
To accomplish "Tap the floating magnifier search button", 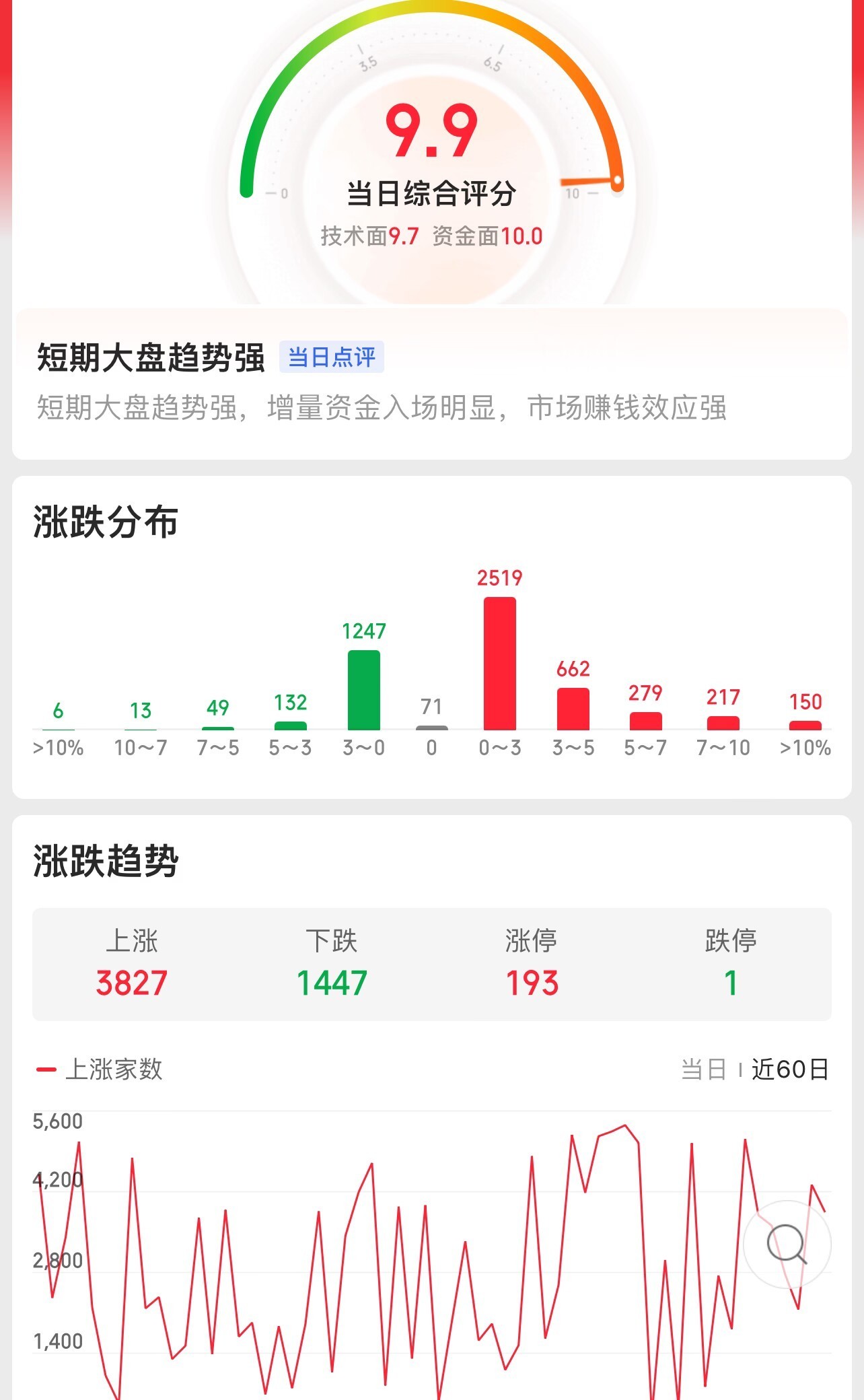I will pyautogui.click(x=787, y=1244).
